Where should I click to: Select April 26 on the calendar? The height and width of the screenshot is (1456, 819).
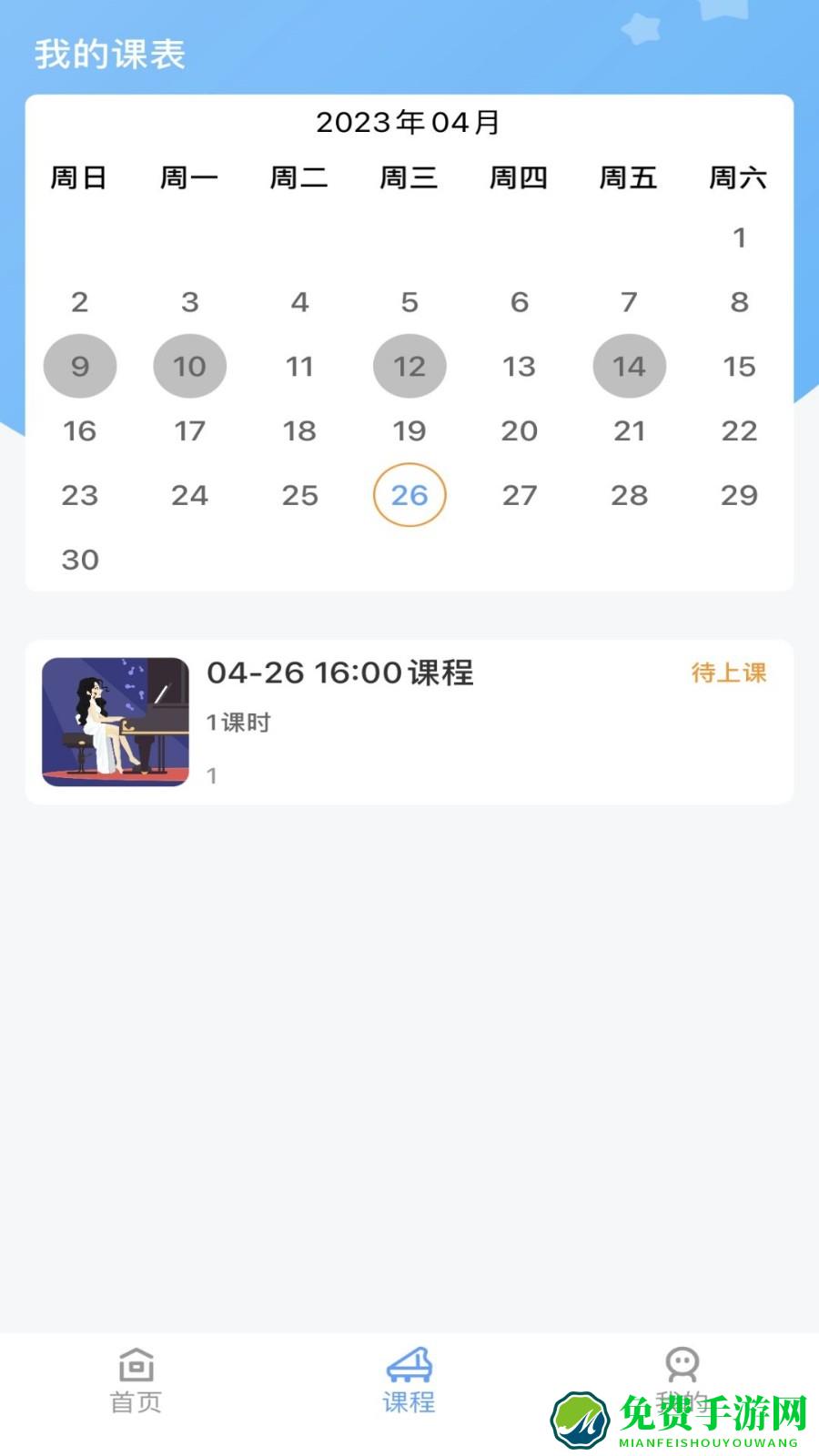(409, 495)
